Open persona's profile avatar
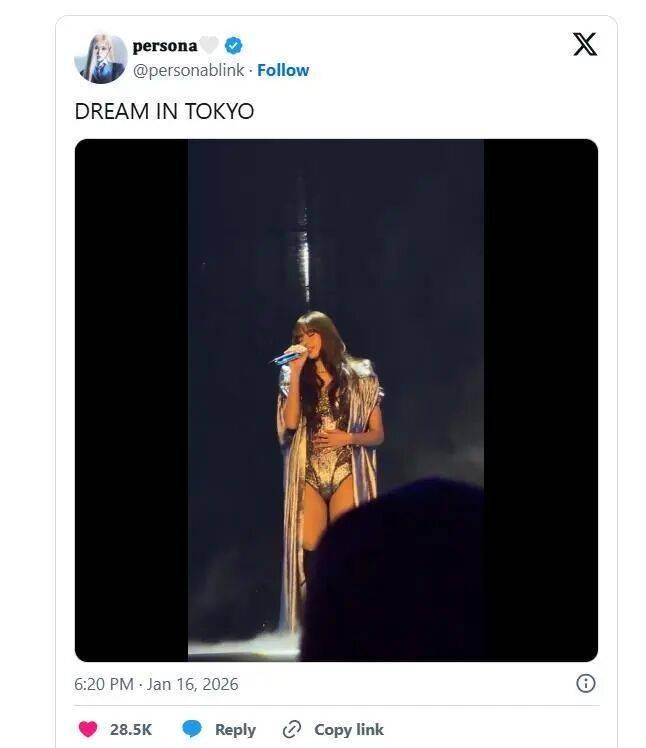Screen dimensions: 646x748 point(100,58)
